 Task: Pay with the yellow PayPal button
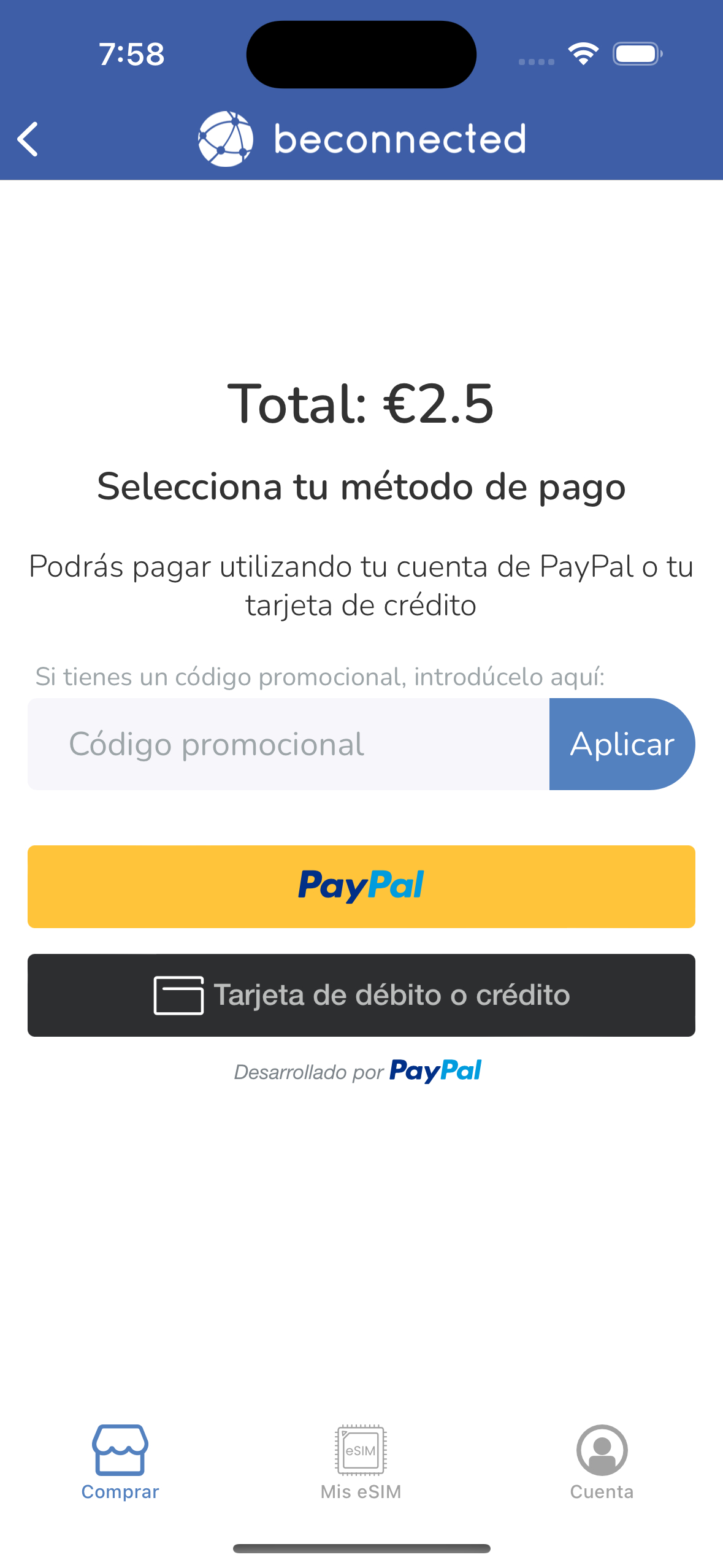[x=361, y=886]
